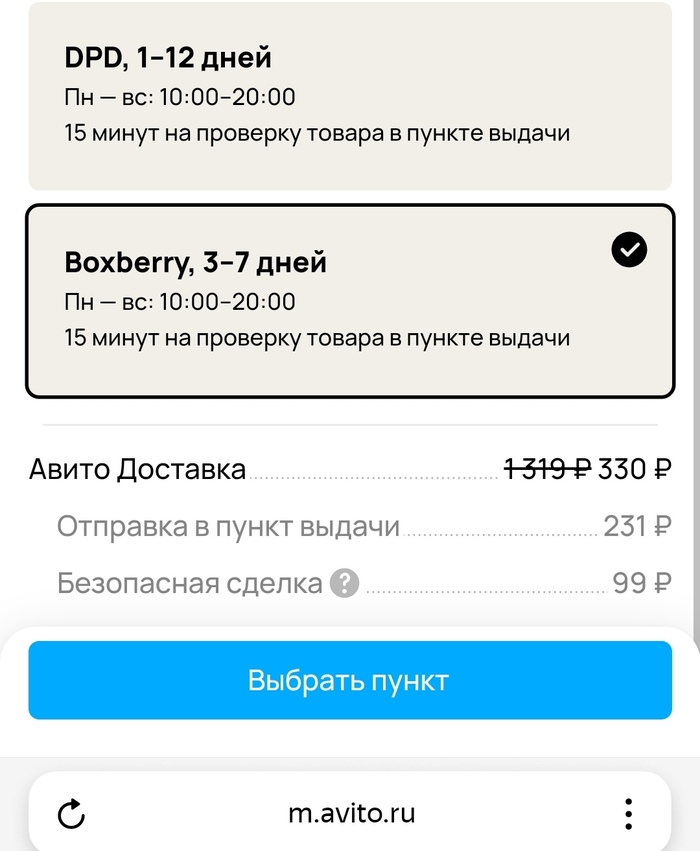Open the help icon next to Безопасная сделка
The image size is (700, 851).
(344, 583)
